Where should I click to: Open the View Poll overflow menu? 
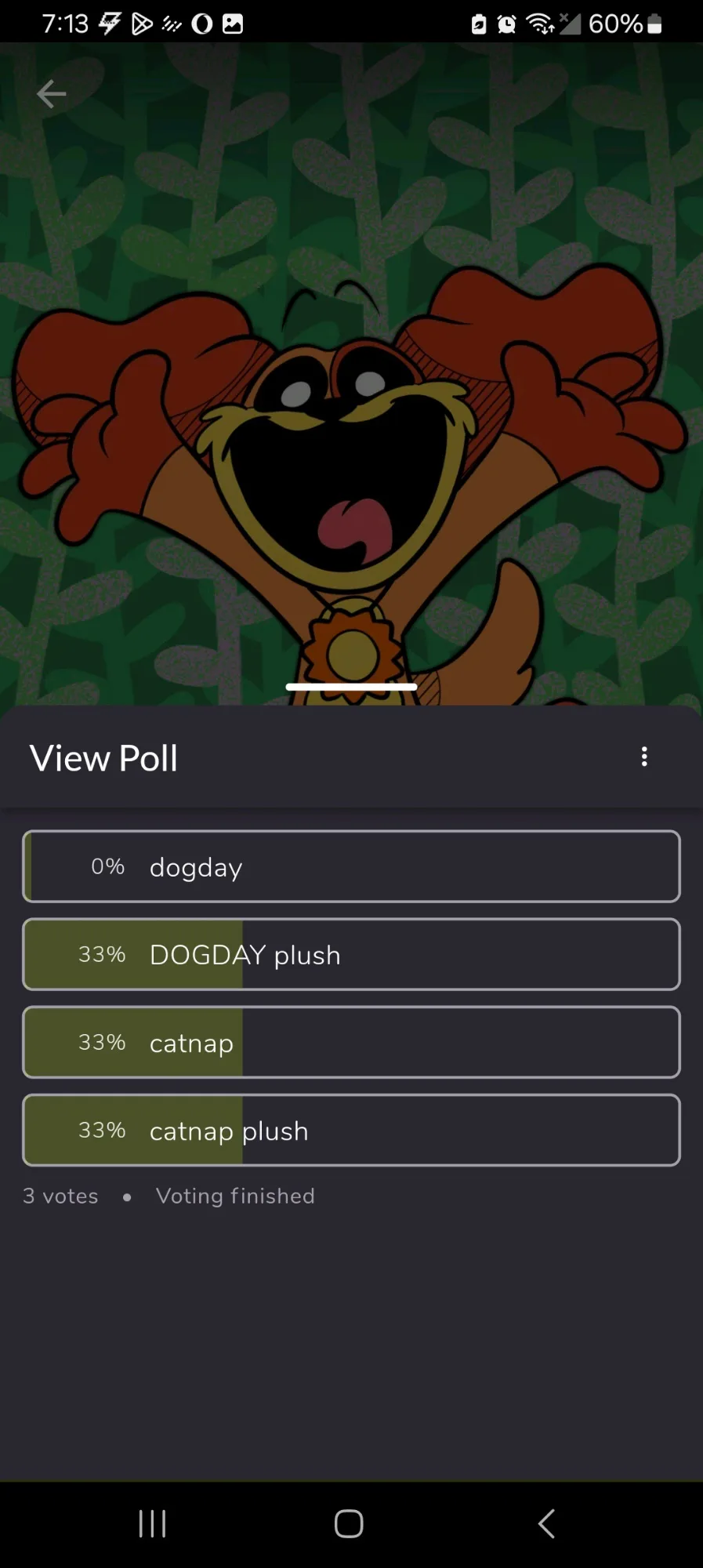(644, 757)
